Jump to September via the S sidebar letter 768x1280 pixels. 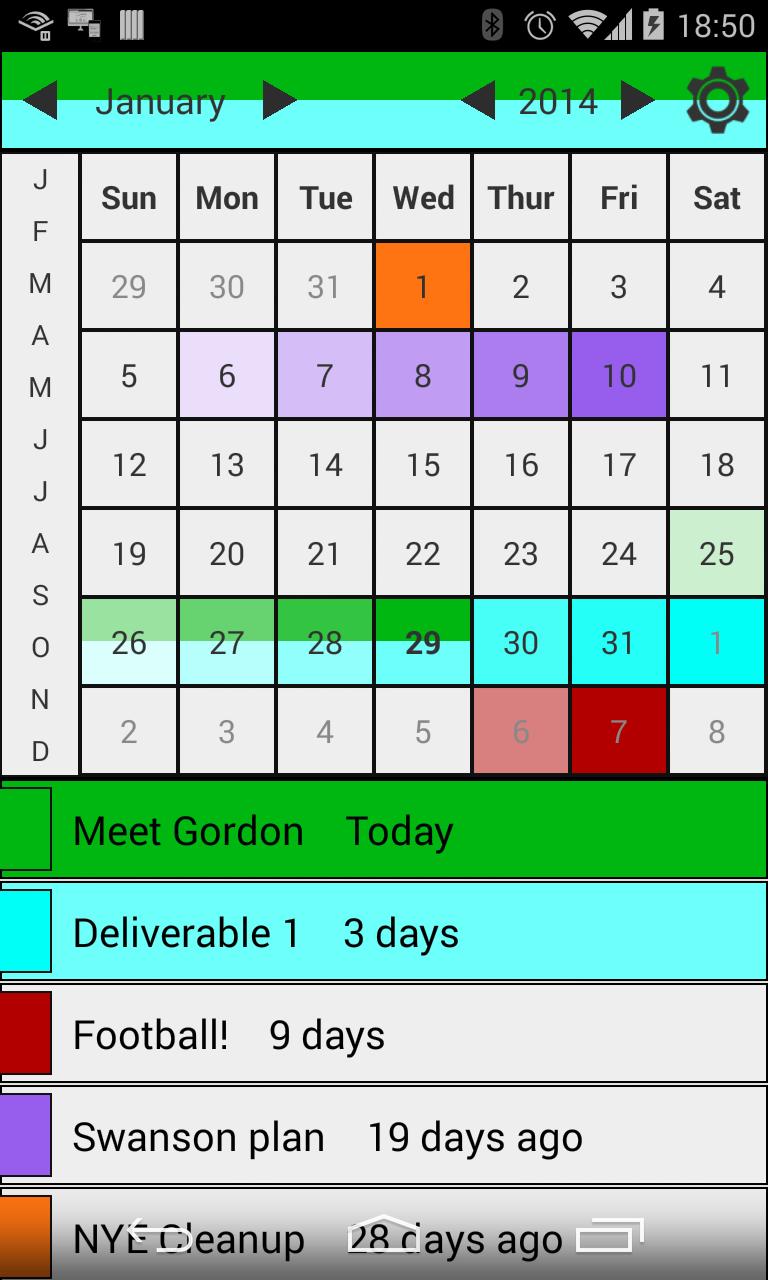[x=40, y=595]
